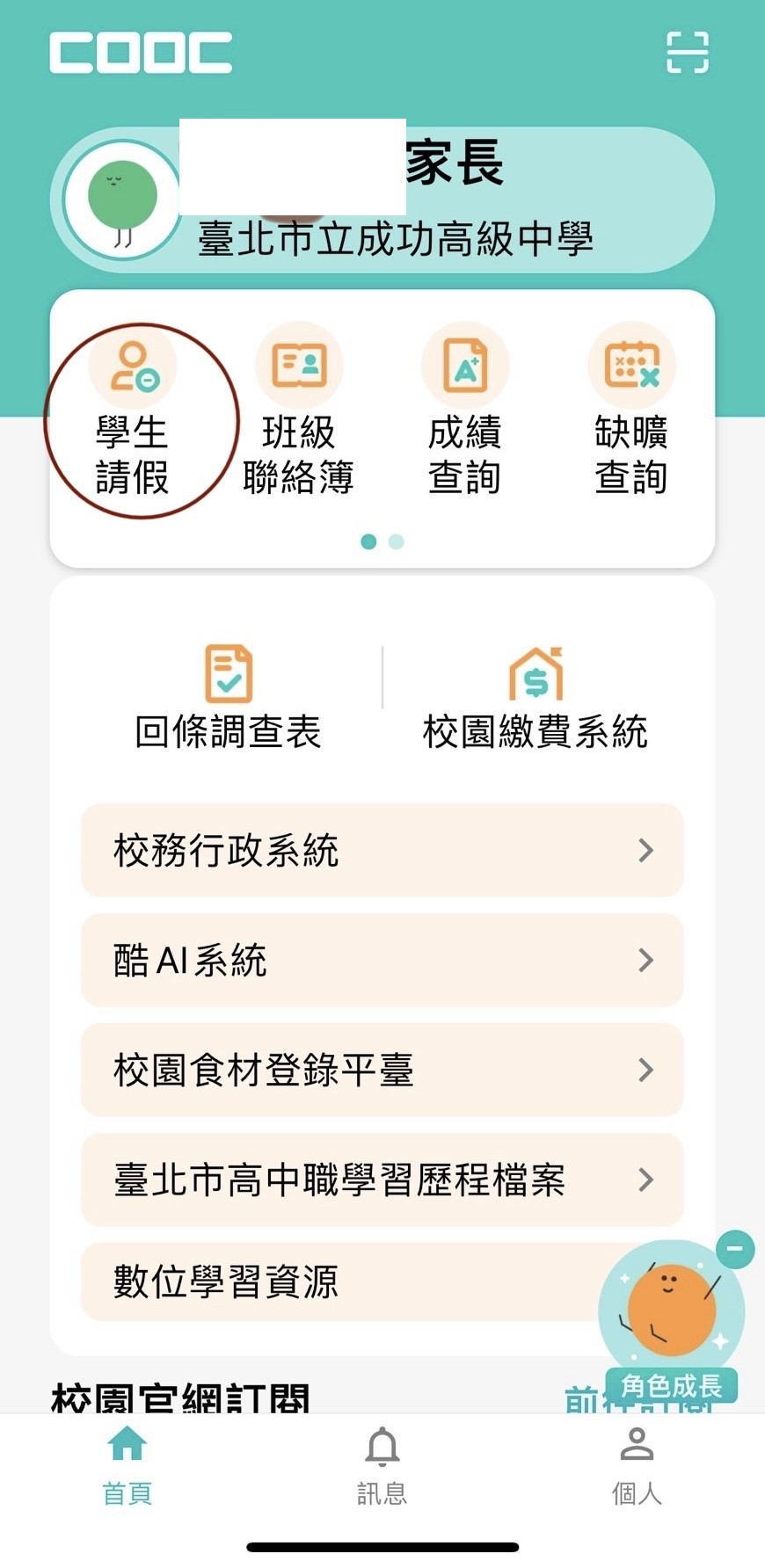Image resolution: width=765 pixels, height=1568 pixels.
Task: Open 校園食材登錄平臺 row
Action: 382,1070
